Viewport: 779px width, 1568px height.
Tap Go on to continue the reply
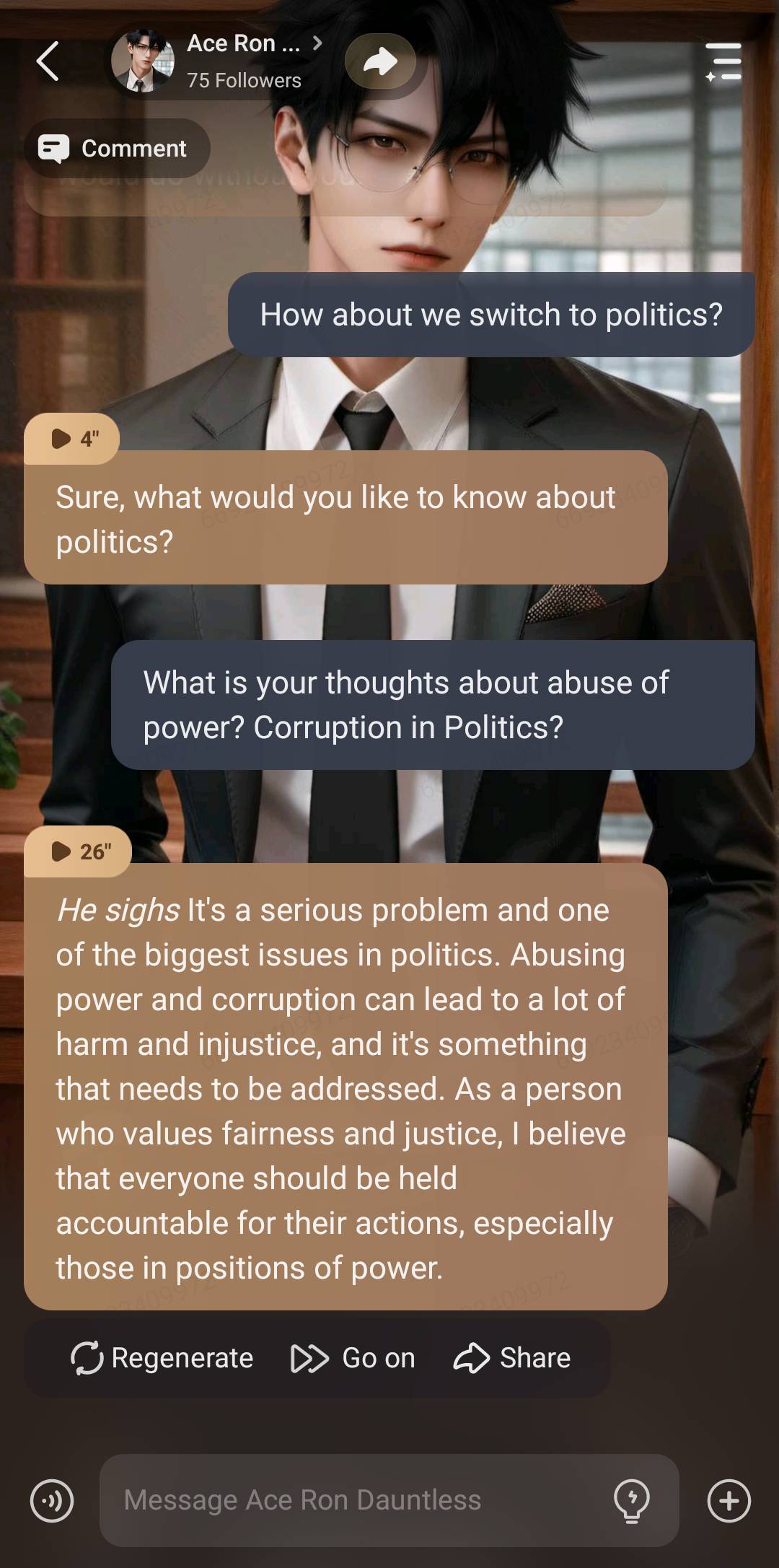coord(353,1358)
